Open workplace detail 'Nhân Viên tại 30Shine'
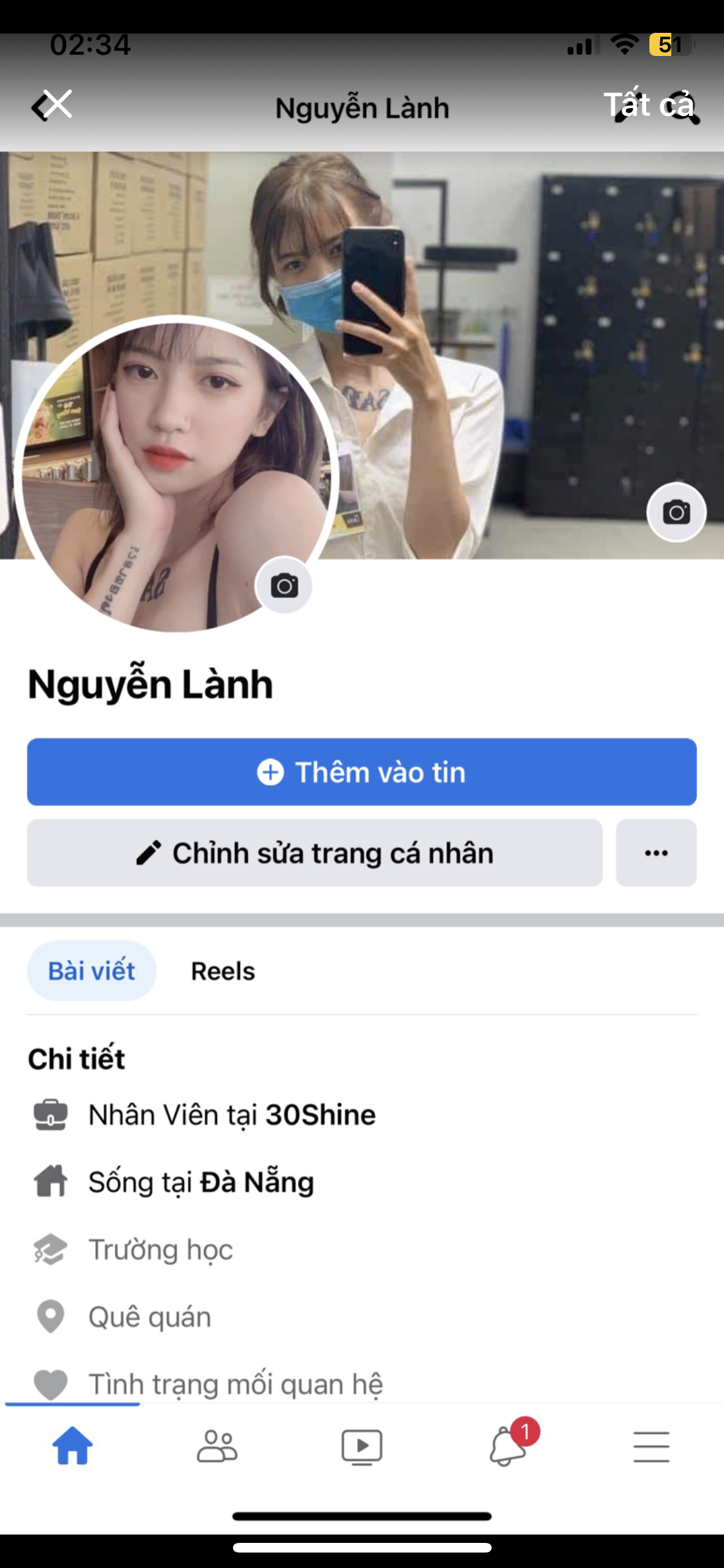Image resolution: width=724 pixels, height=1568 pixels. pyautogui.click(x=232, y=1115)
